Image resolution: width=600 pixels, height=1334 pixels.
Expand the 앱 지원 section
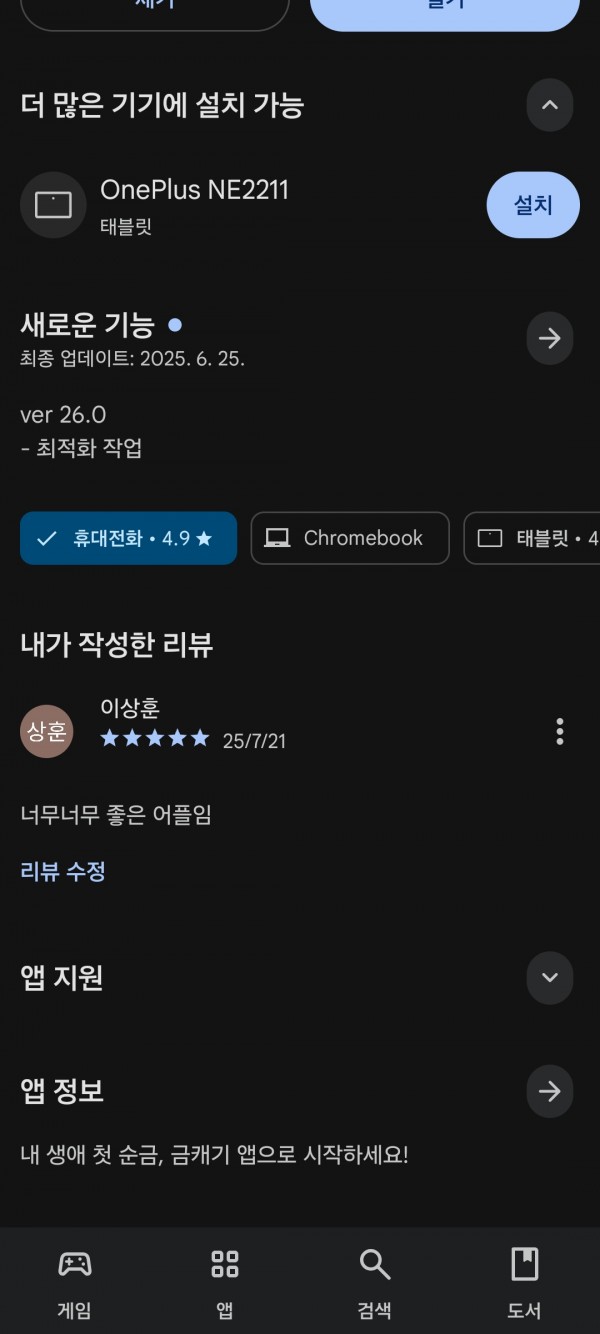tap(549, 977)
